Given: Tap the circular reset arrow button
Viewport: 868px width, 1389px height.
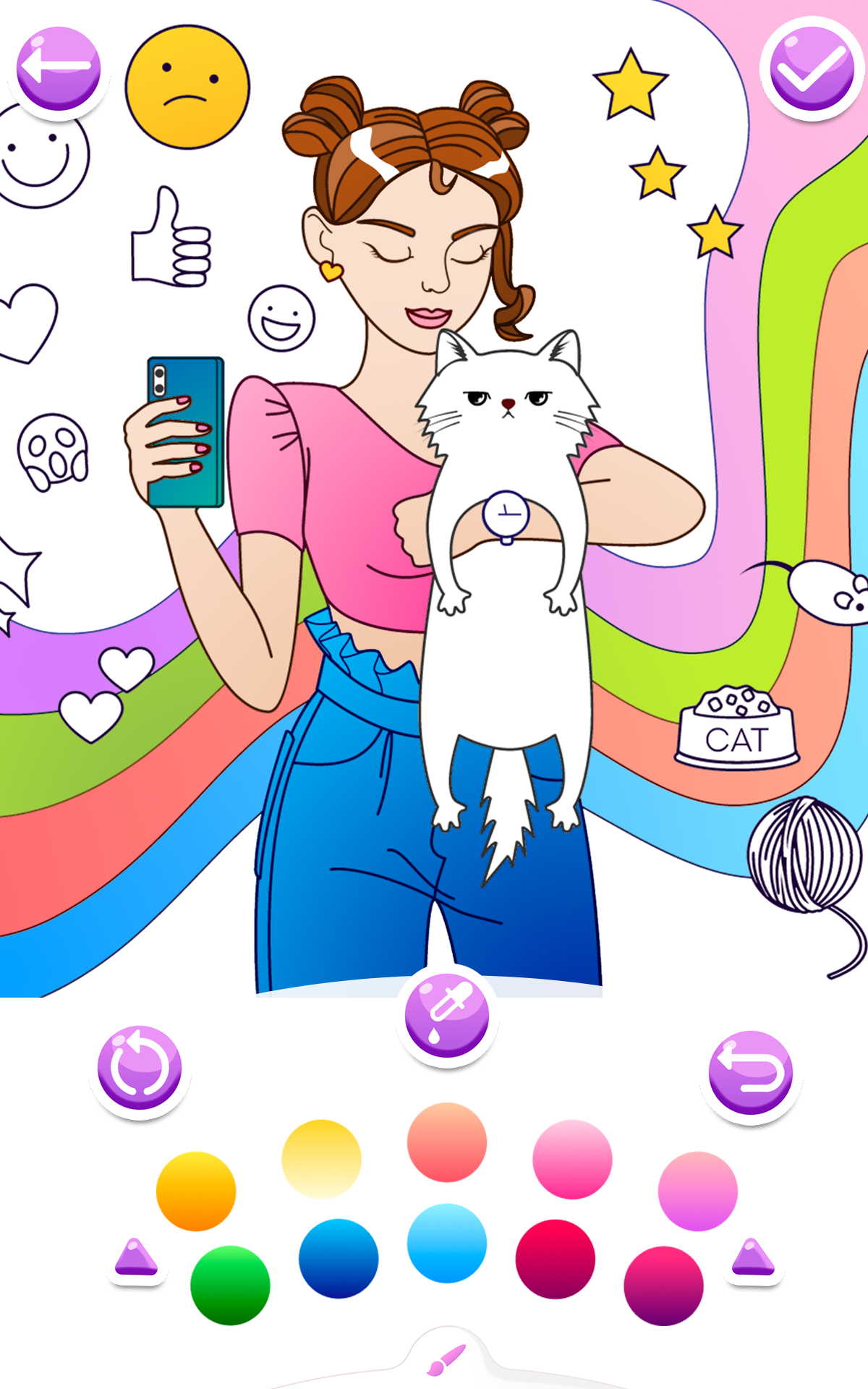Looking at the screenshot, I should coord(140,1068).
